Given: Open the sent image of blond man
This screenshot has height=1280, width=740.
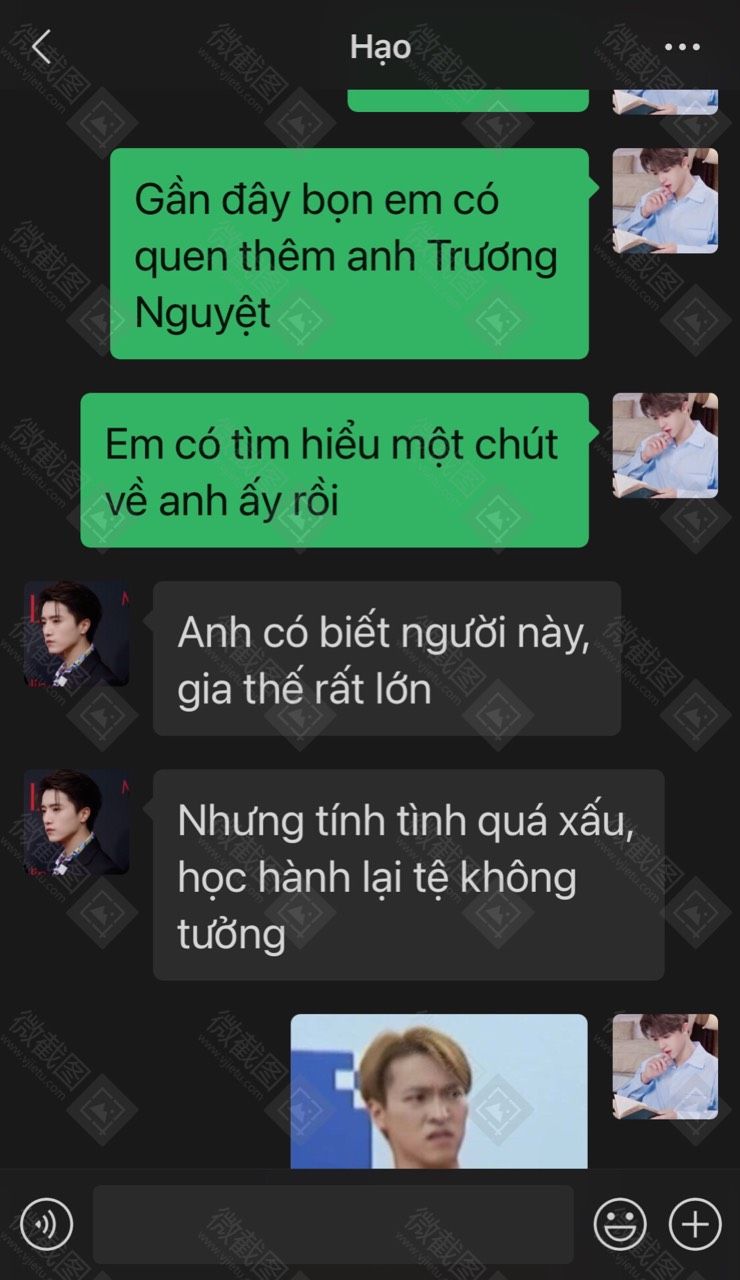Looking at the screenshot, I should pos(438,1090).
